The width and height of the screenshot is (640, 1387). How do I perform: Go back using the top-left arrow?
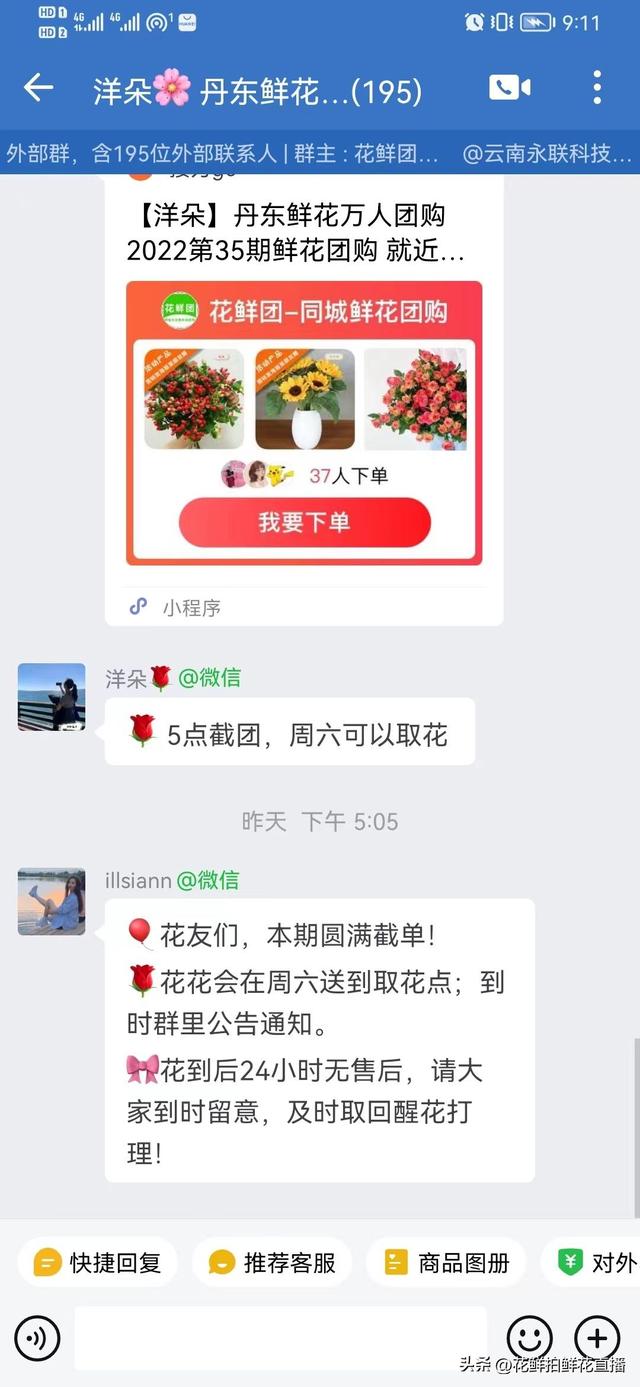38,89
